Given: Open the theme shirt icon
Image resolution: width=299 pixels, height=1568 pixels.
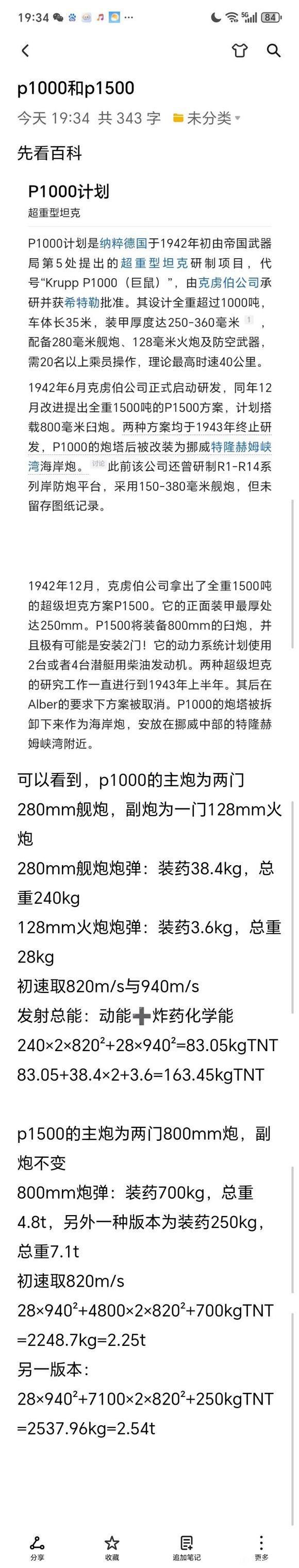Looking at the screenshot, I should pos(240,50).
